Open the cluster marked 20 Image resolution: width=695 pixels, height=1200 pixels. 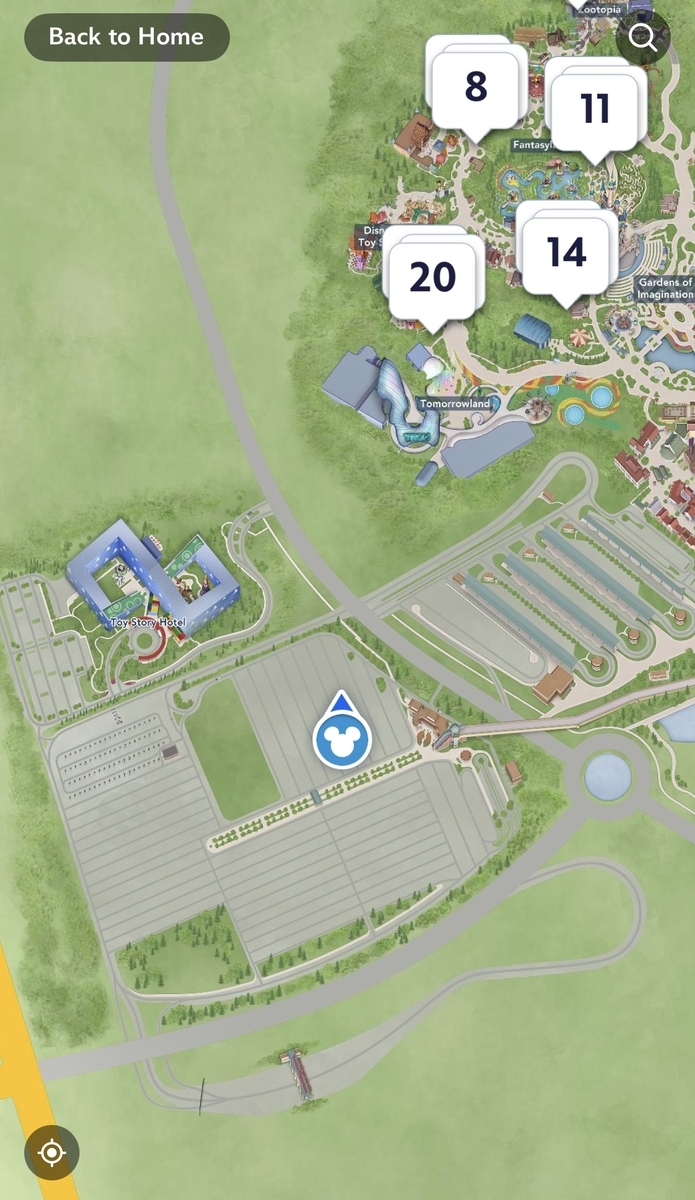coord(433,277)
